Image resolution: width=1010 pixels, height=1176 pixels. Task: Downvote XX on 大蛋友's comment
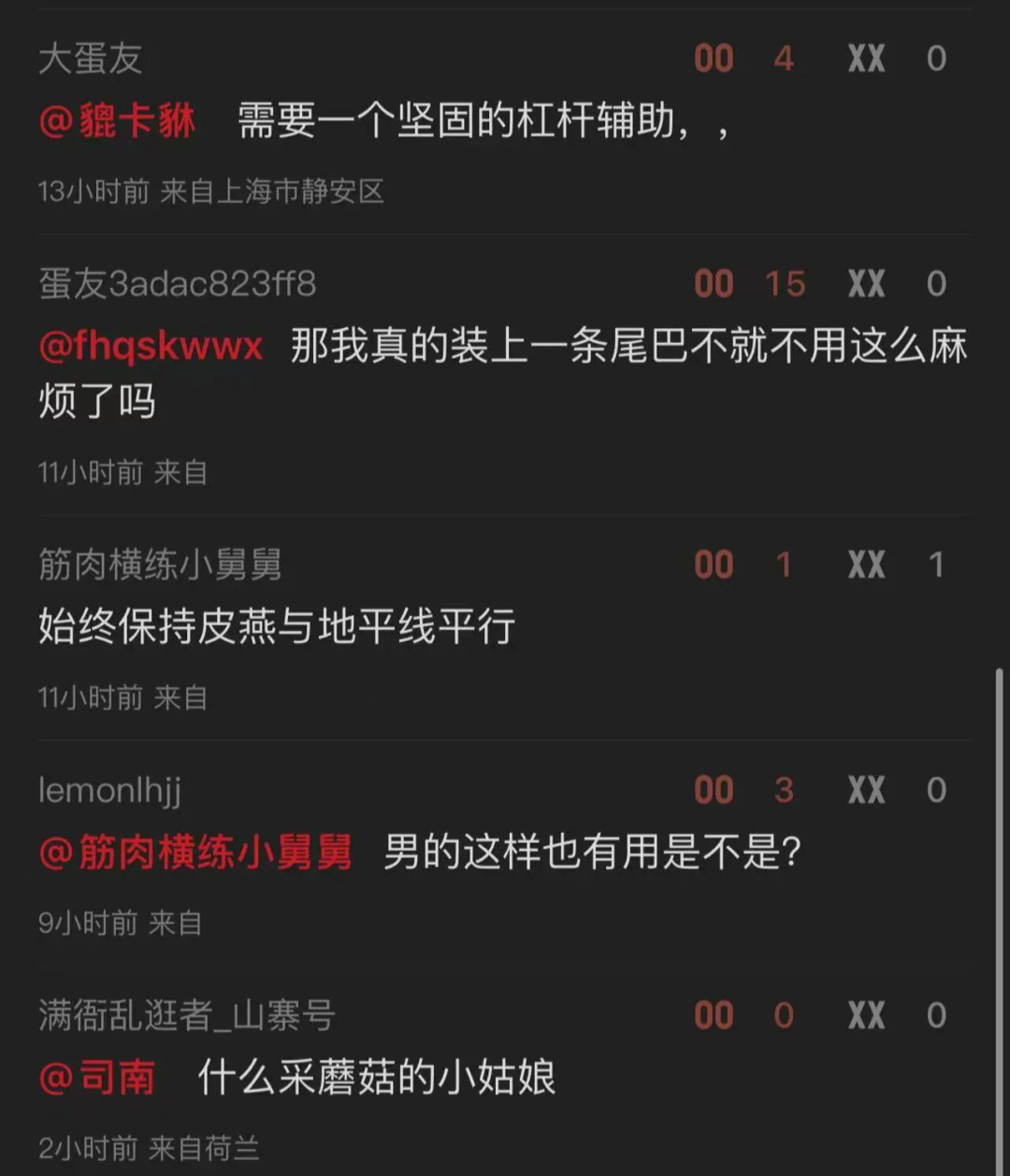tap(866, 59)
